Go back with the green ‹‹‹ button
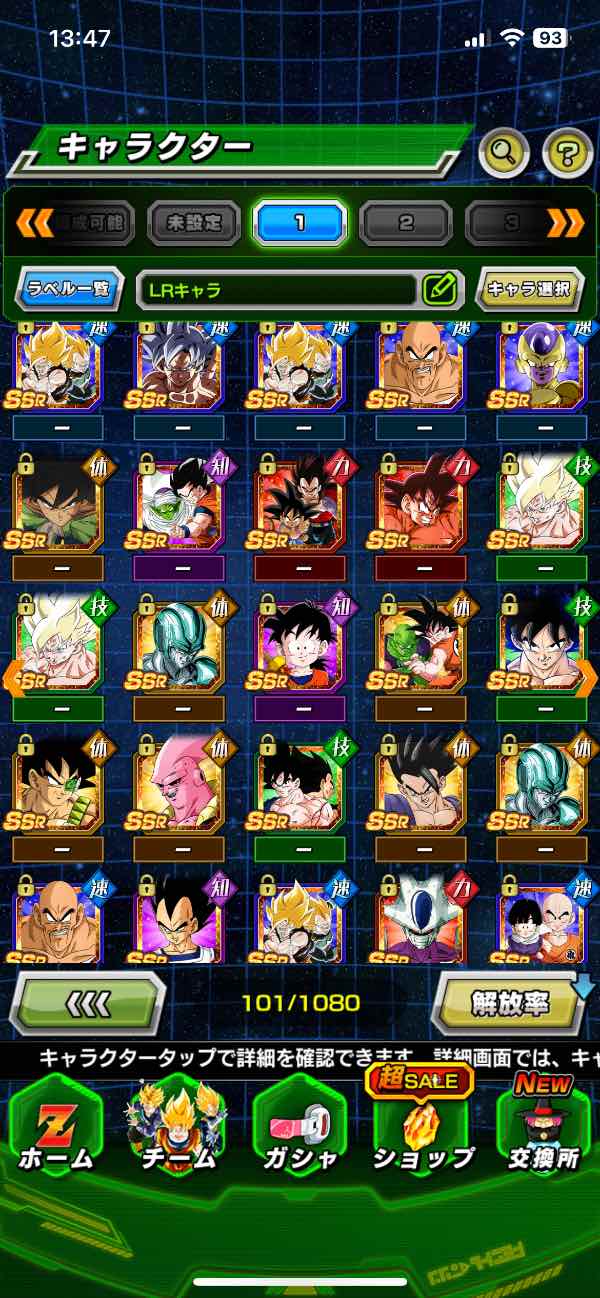This screenshot has width=600, height=1298. pyautogui.click(x=86, y=1002)
